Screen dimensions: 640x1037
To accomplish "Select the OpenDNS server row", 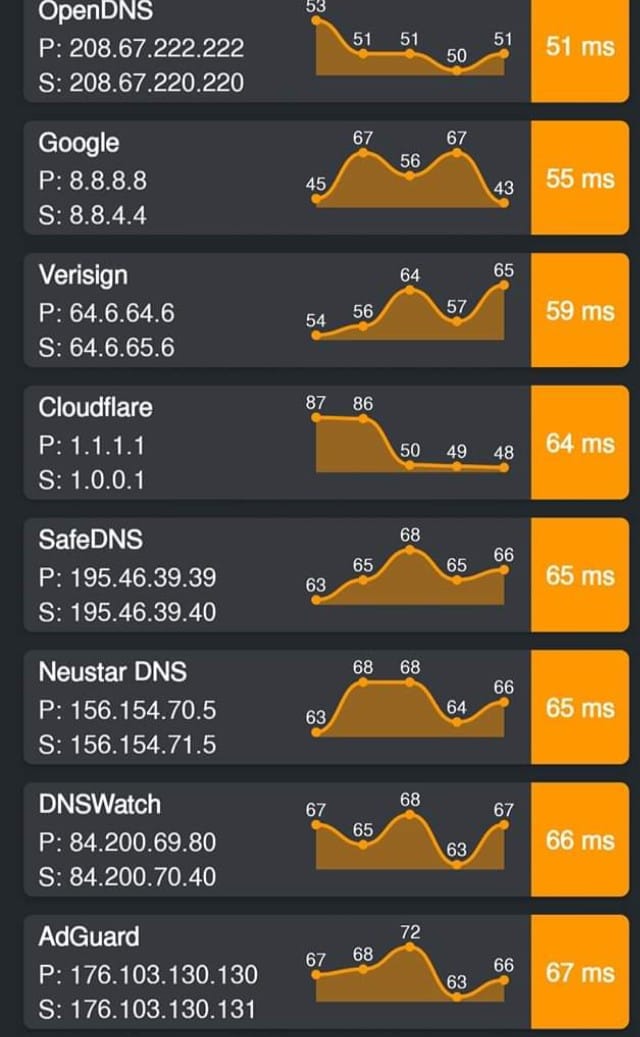I will point(326,51).
